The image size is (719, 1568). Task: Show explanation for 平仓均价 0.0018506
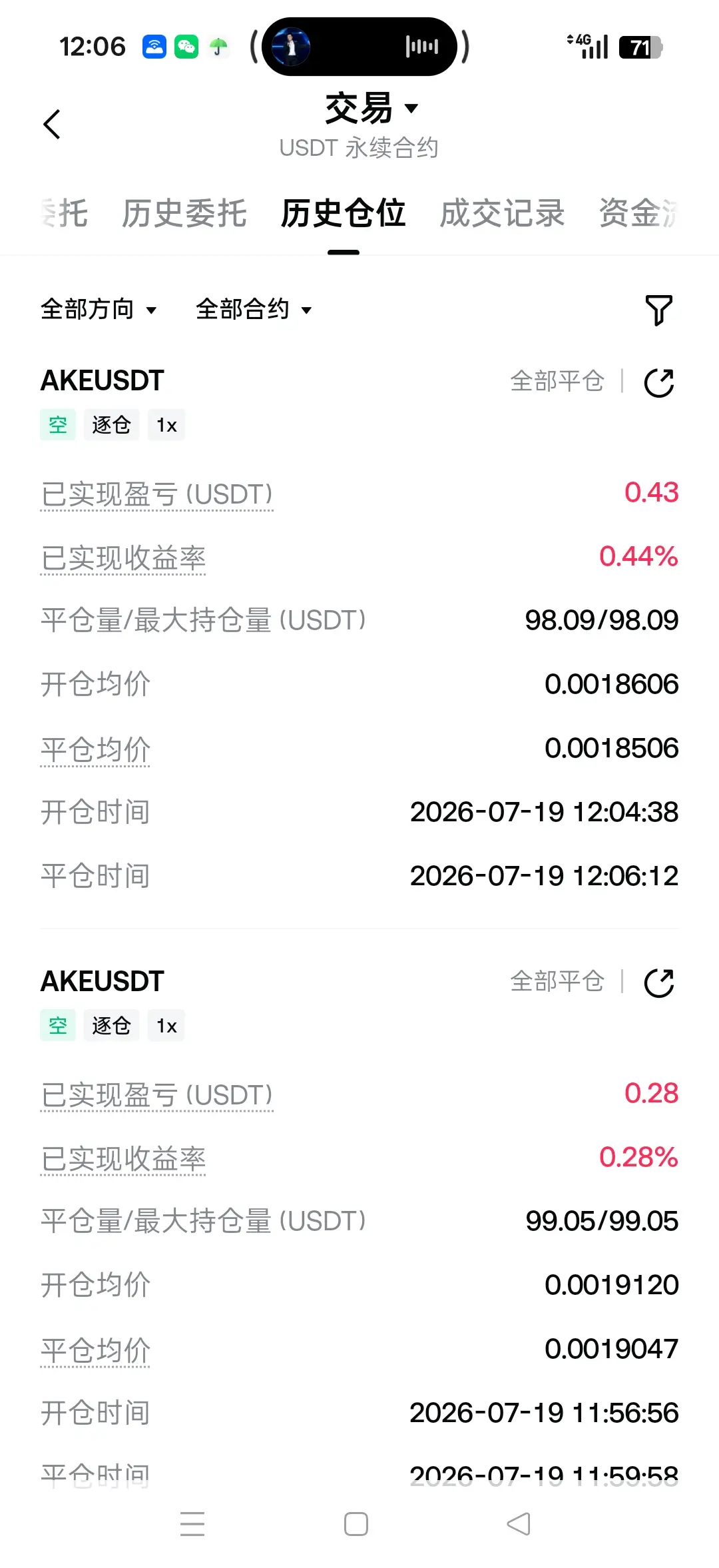pyautogui.click(x=95, y=750)
